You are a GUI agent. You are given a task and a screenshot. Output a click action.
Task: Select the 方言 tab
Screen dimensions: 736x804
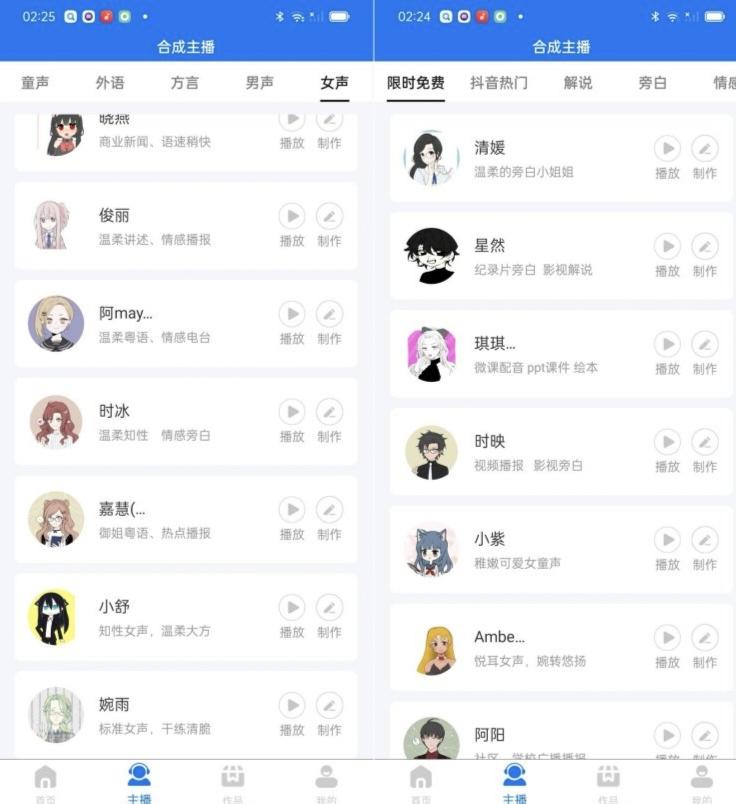click(x=185, y=83)
